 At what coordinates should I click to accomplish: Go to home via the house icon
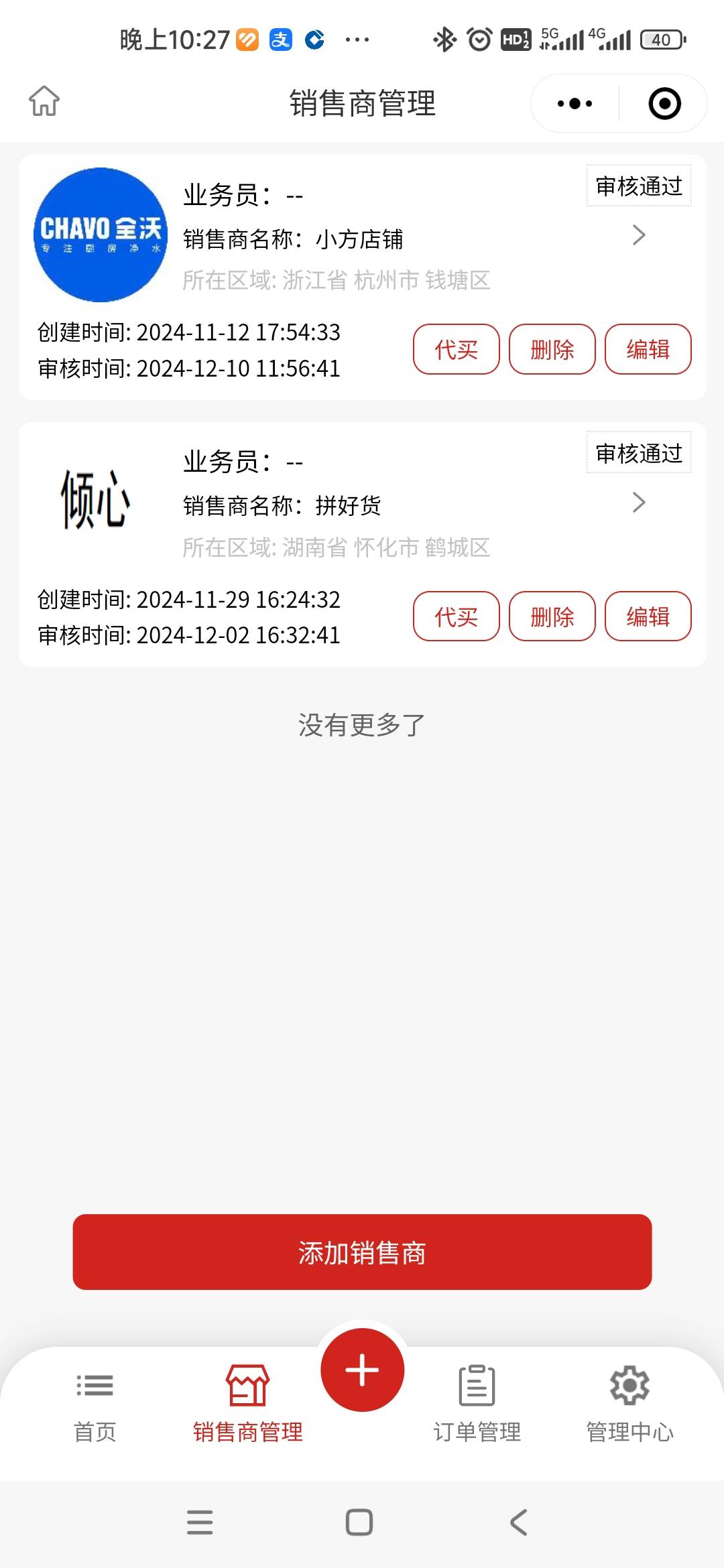(44, 102)
